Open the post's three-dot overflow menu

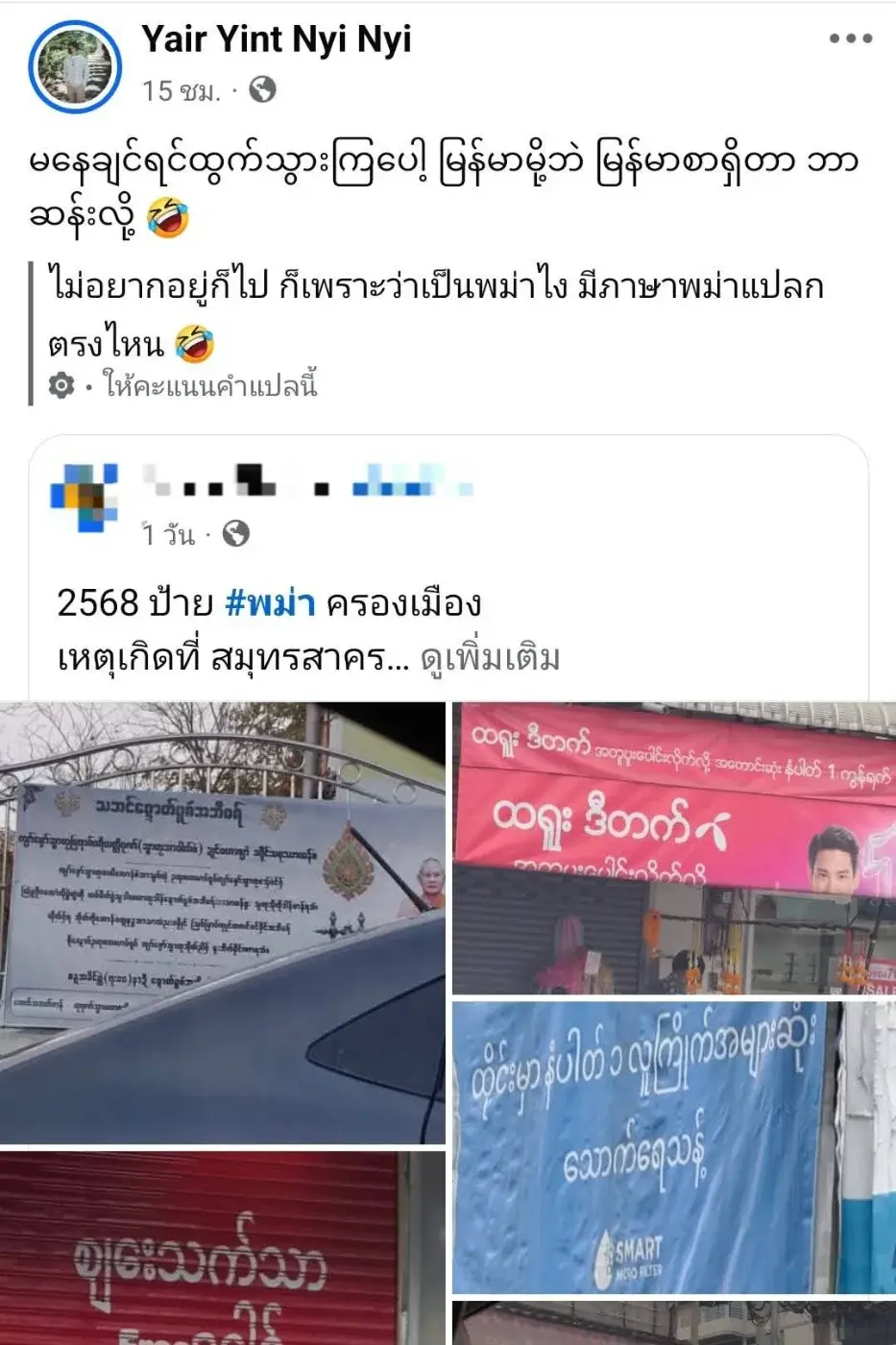coord(850,39)
